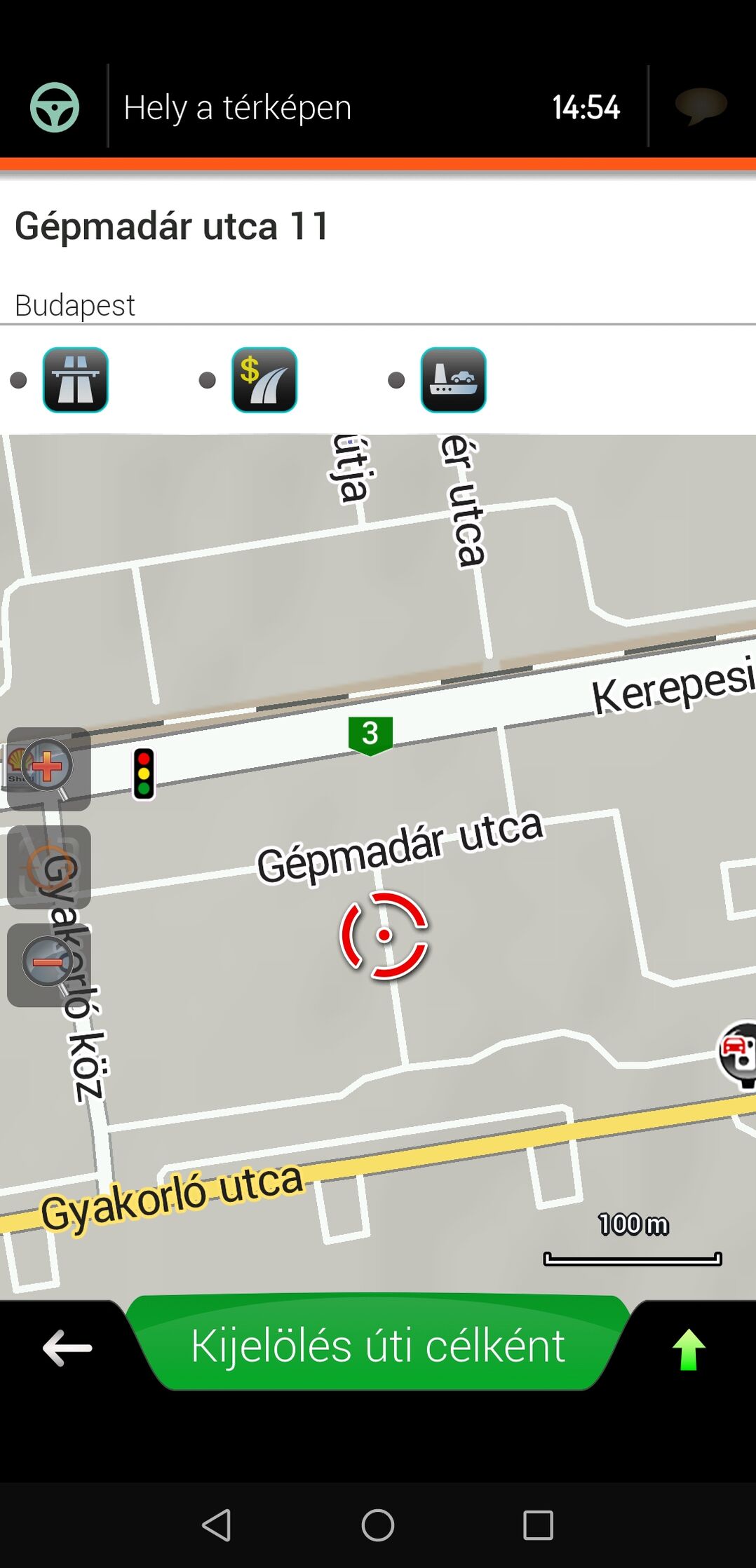Screen dimensions: 756x1568
Task: Zoom out on the map
Action: coord(49,965)
